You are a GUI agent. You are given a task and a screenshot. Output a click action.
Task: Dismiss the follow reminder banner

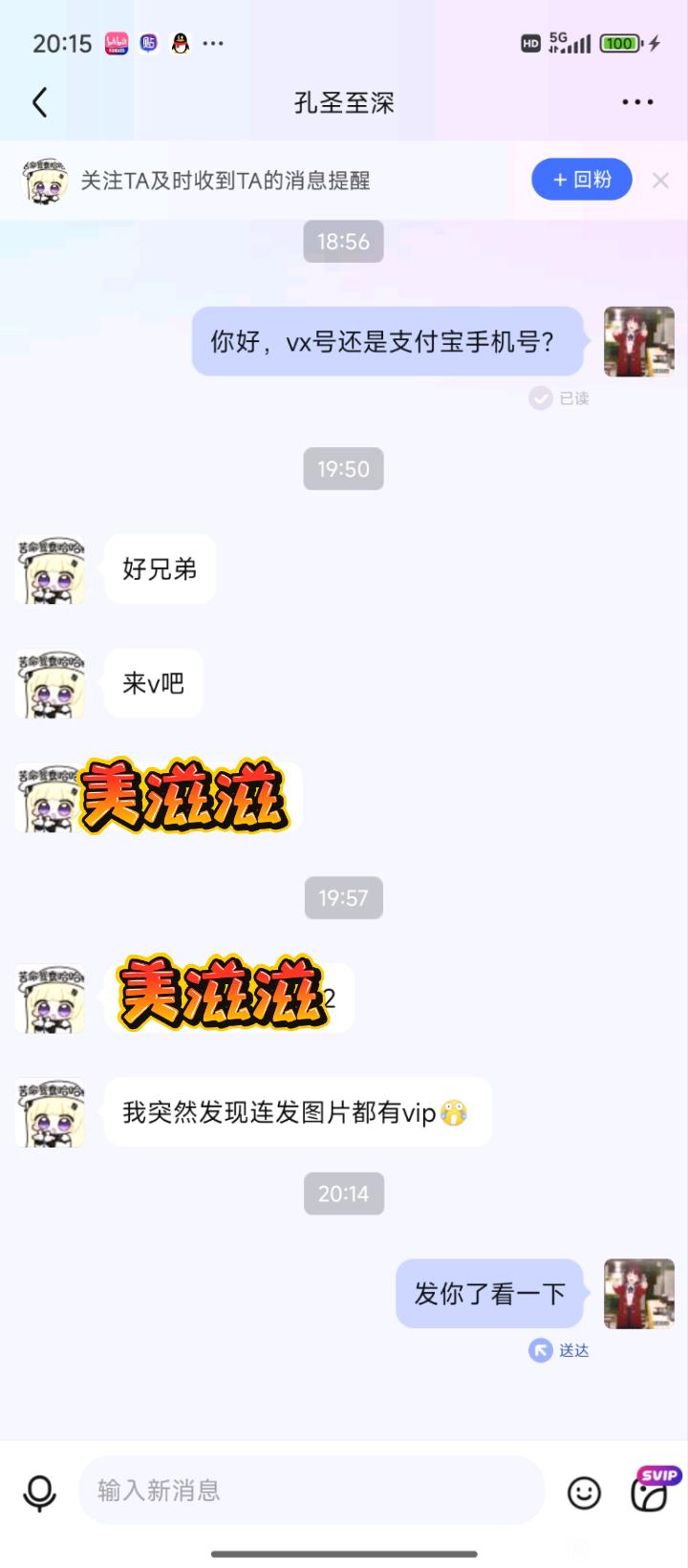[x=660, y=181]
